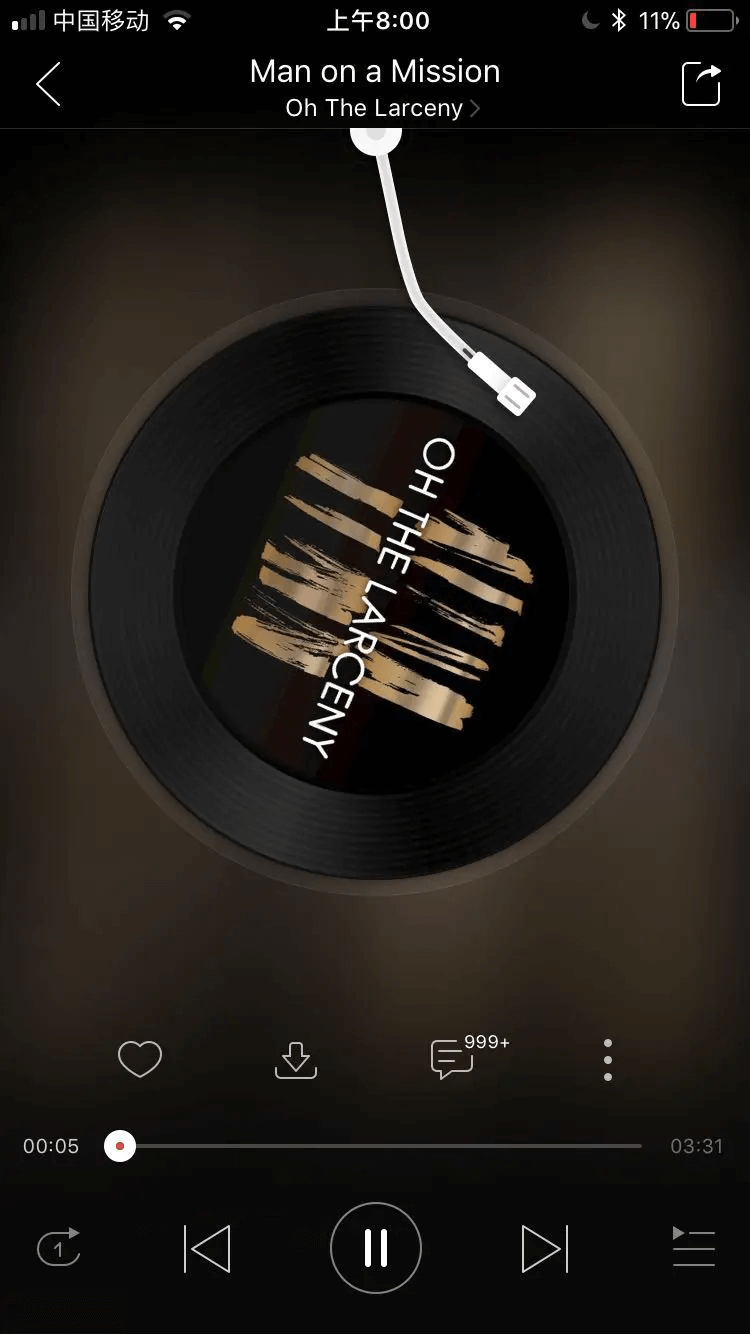Image resolution: width=750 pixels, height=1334 pixels.
Task: Download the current track
Action: tap(296, 1060)
